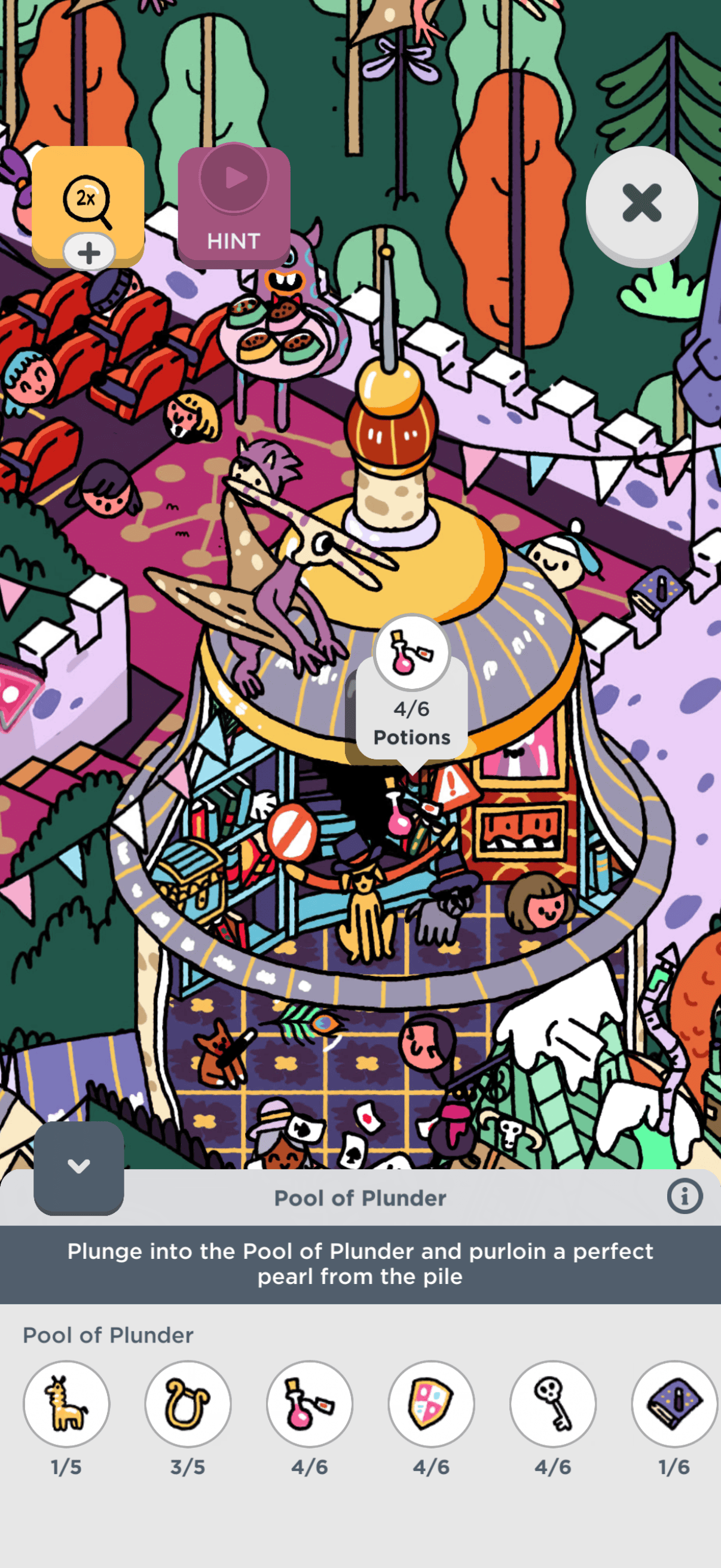Select the skull key item tracker
The height and width of the screenshot is (1568, 721).
(553, 1404)
